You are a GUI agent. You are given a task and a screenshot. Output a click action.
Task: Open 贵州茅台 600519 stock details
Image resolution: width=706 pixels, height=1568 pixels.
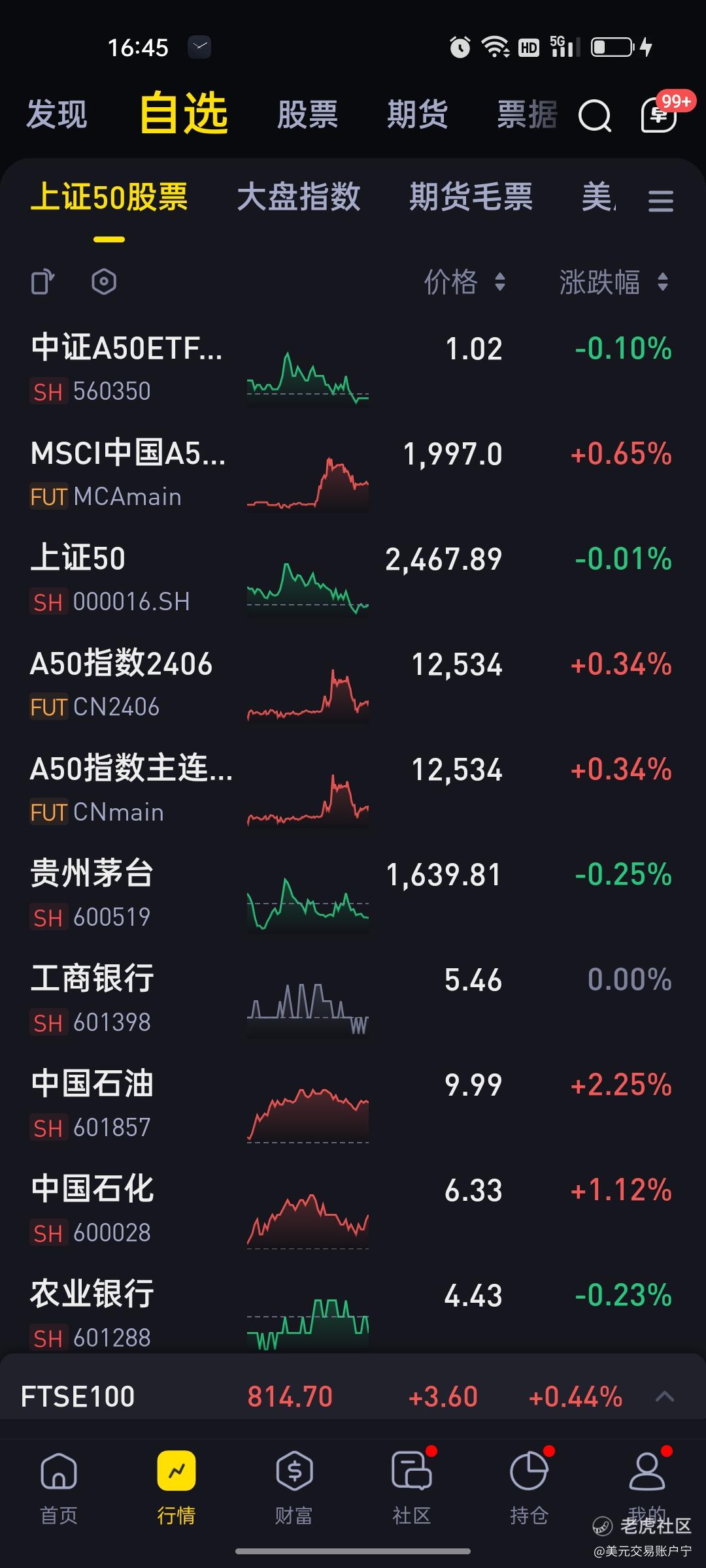[353, 894]
